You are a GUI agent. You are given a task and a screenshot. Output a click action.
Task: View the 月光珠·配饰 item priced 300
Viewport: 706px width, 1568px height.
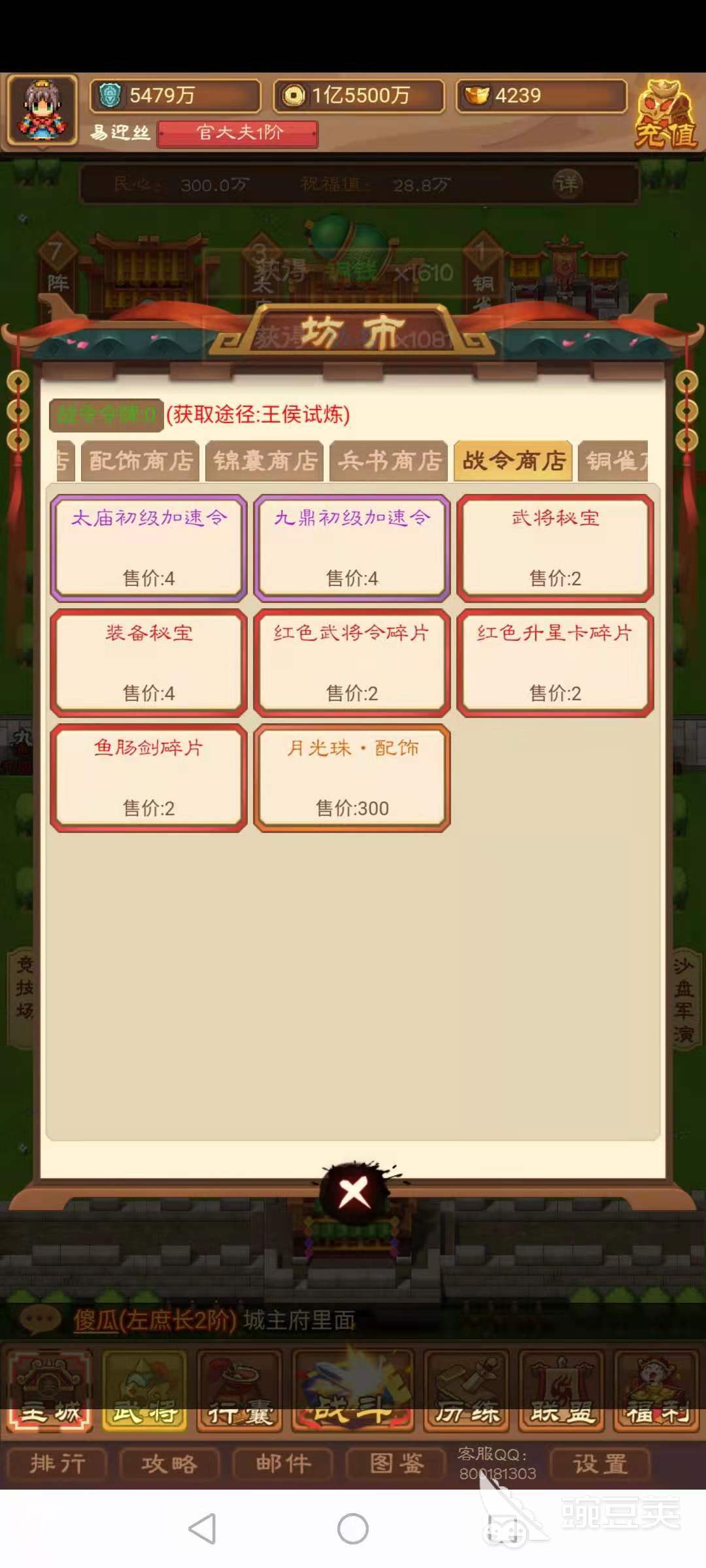[352, 777]
